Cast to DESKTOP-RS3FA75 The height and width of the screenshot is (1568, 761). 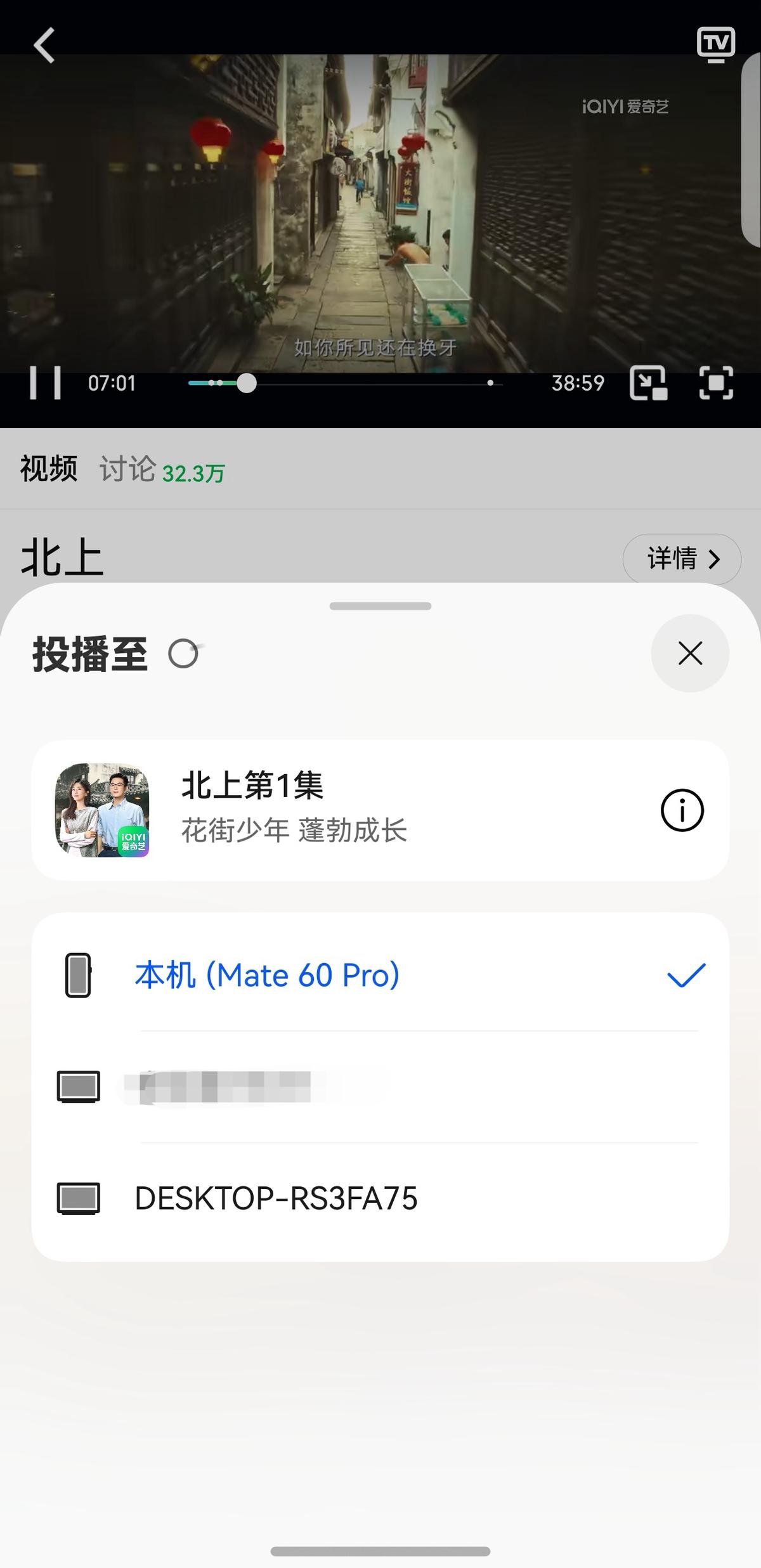pyautogui.click(x=380, y=1198)
